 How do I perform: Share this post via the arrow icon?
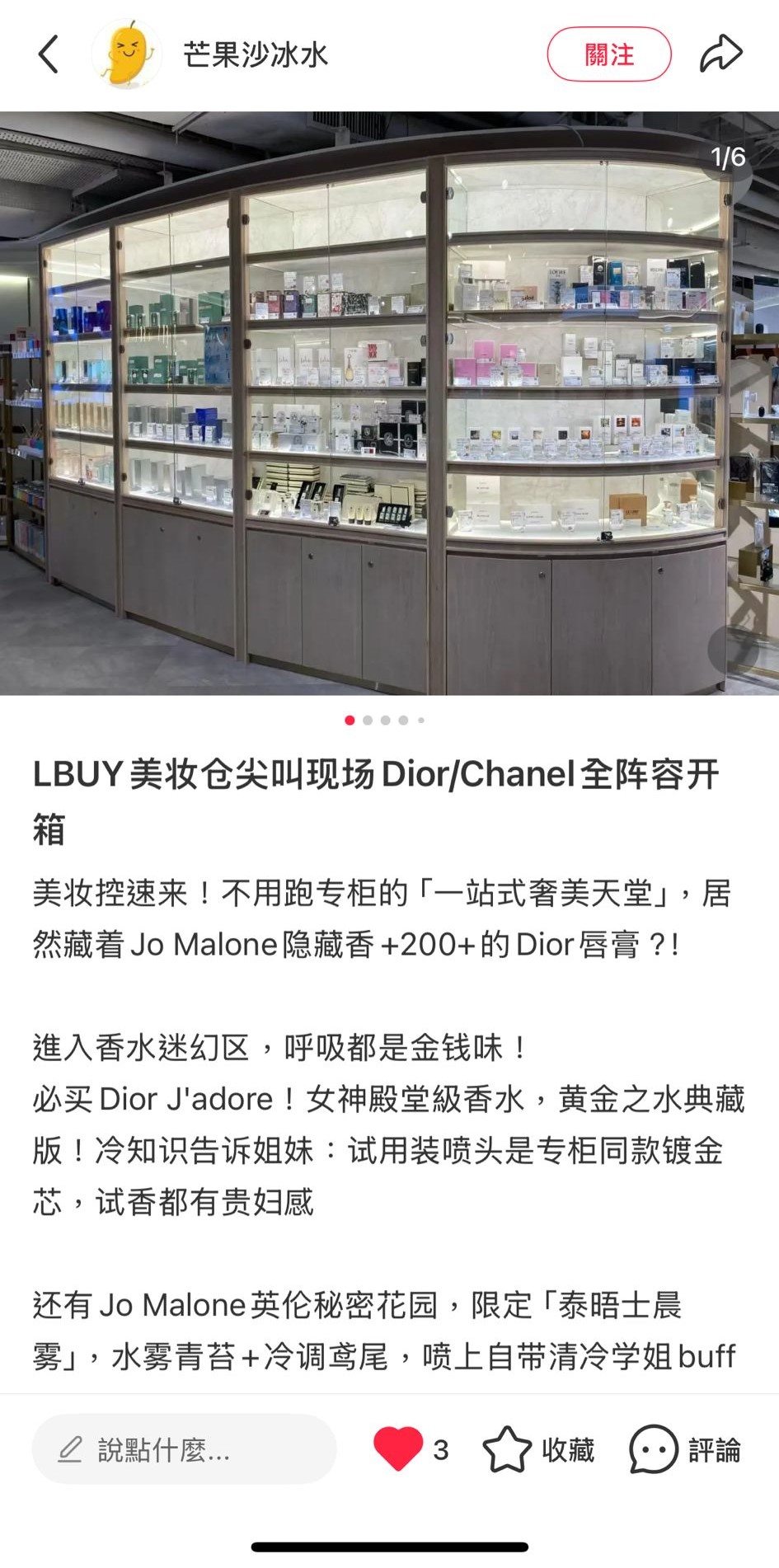[721, 54]
